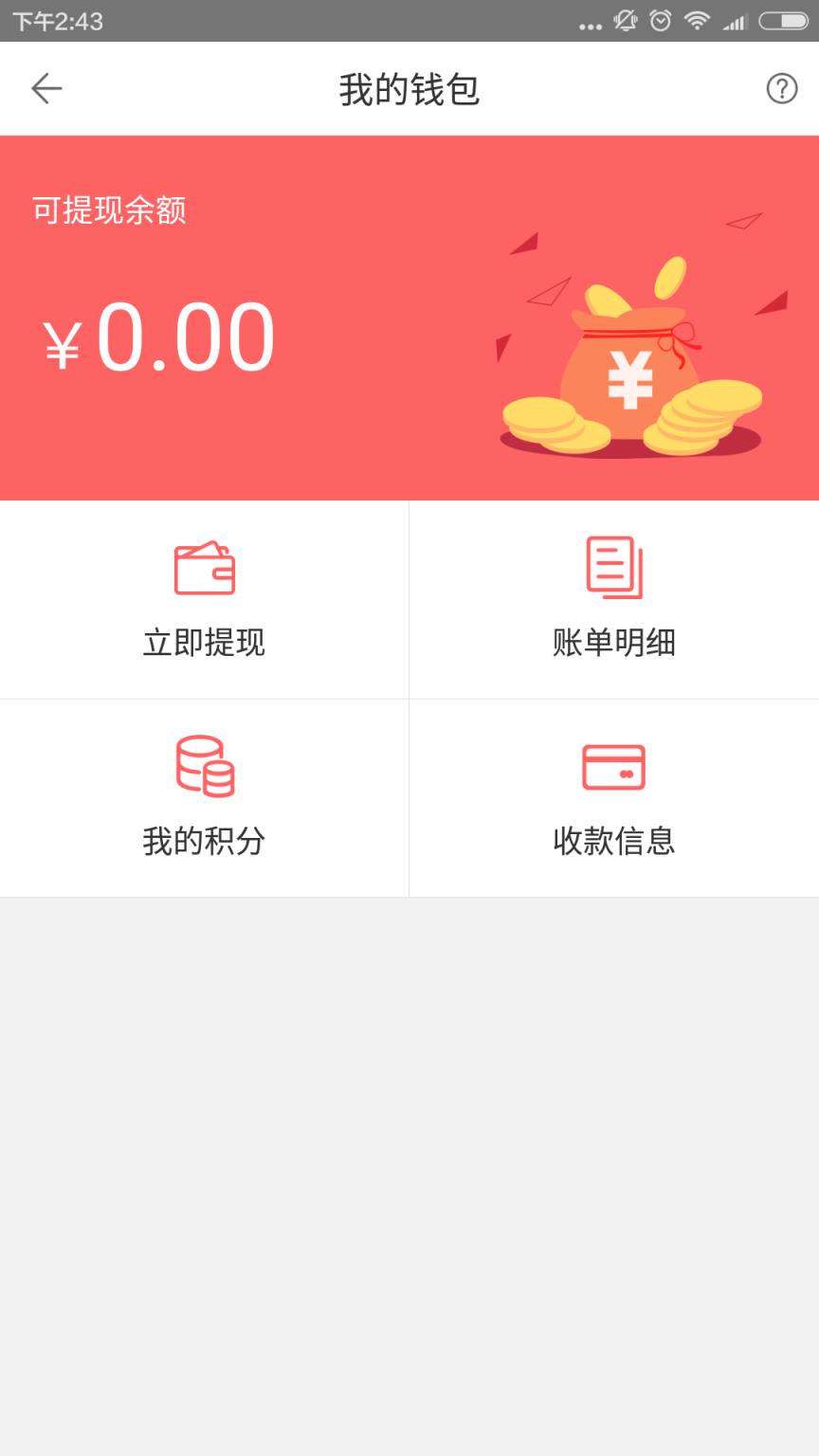Tap 立即提现 to withdraw money

[x=204, y=643]
